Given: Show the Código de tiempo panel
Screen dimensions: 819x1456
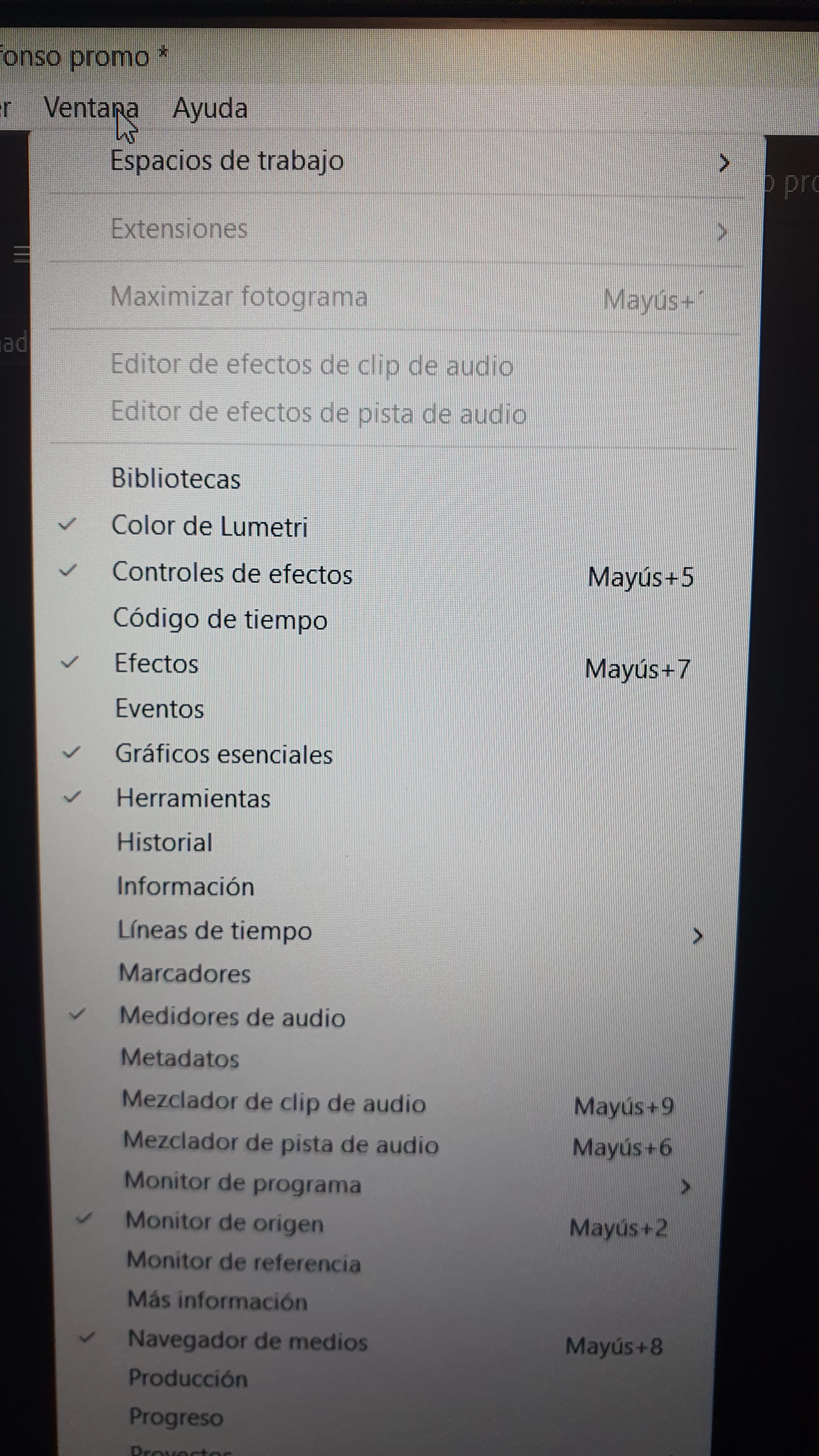Looking at the screenshot, I should point(220,619).
